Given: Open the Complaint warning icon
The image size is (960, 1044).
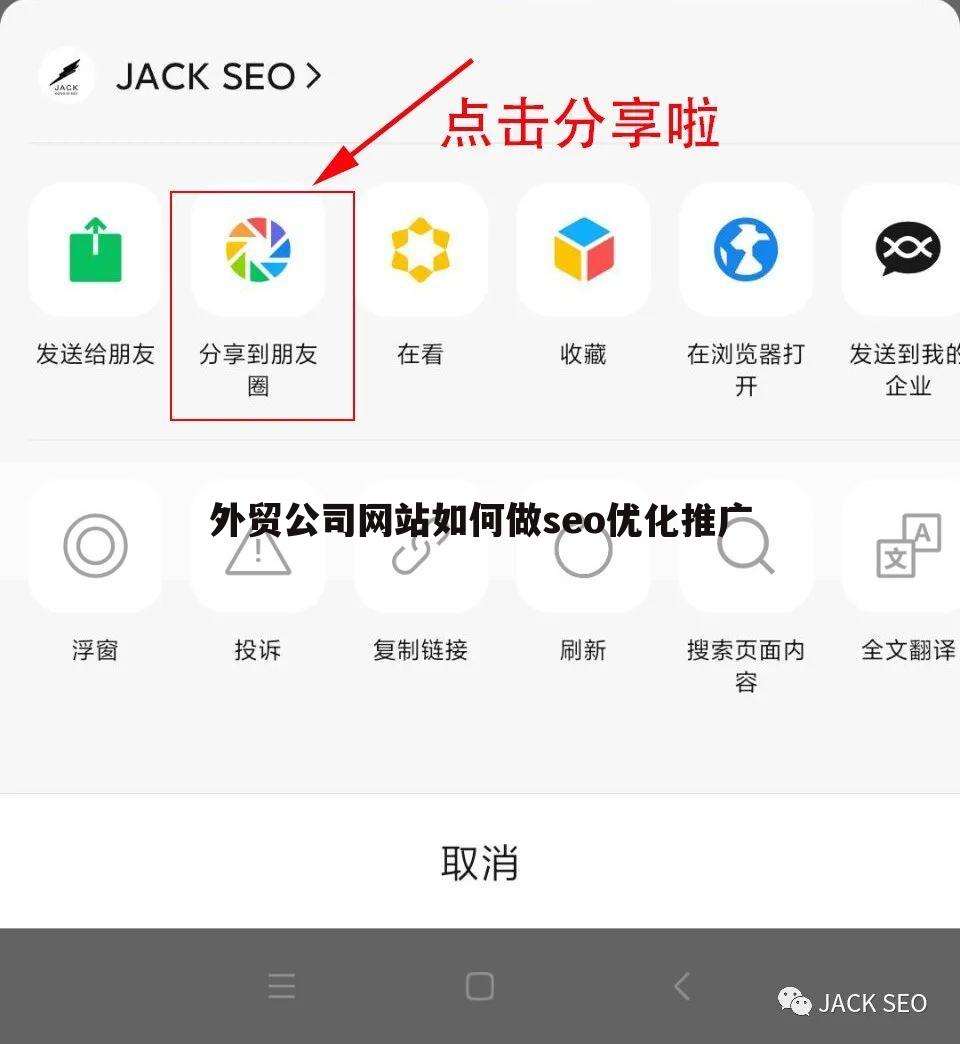Looking at the screenshot, I should pyautogui.click(x=258, y=546).
